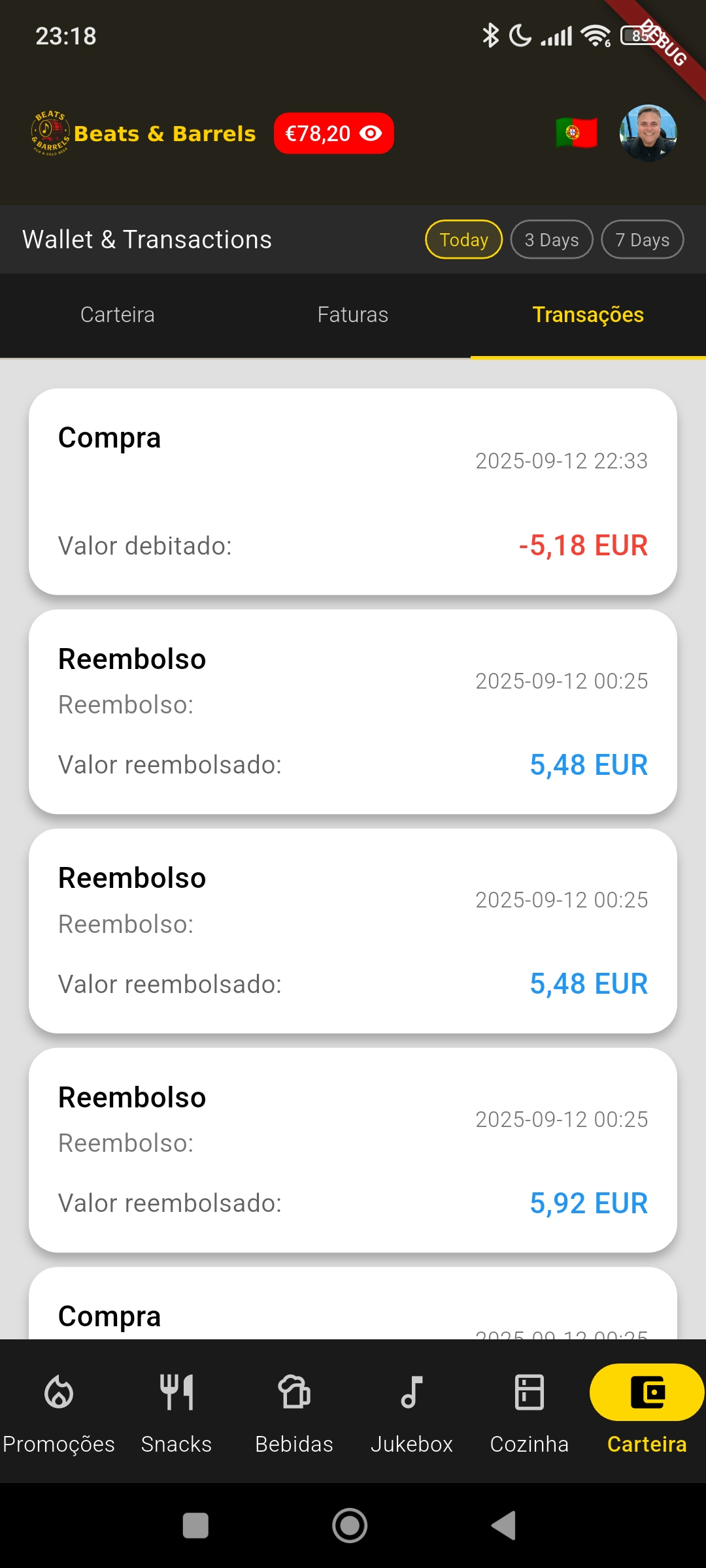Viewport: 706px width, 1568px height.
Task: Enable the 7 Days filter
Action: click(642, 239)
